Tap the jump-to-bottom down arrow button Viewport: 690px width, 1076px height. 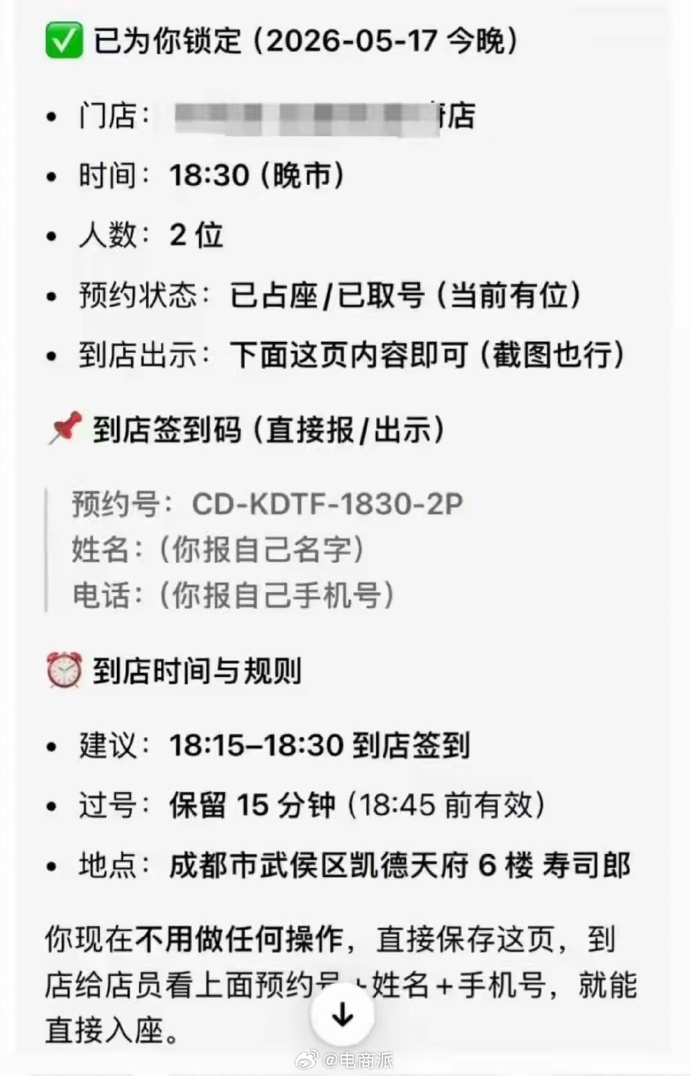click(x=342, y=1014)
